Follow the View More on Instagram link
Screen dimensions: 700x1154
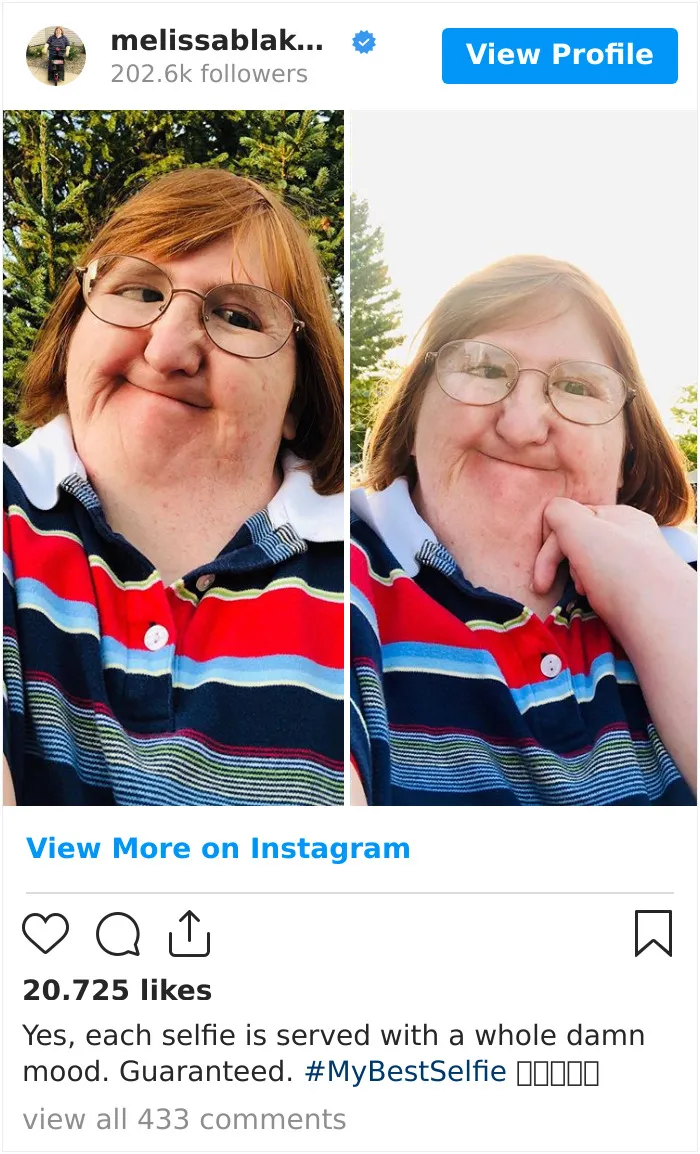click(x=218, y=849)
